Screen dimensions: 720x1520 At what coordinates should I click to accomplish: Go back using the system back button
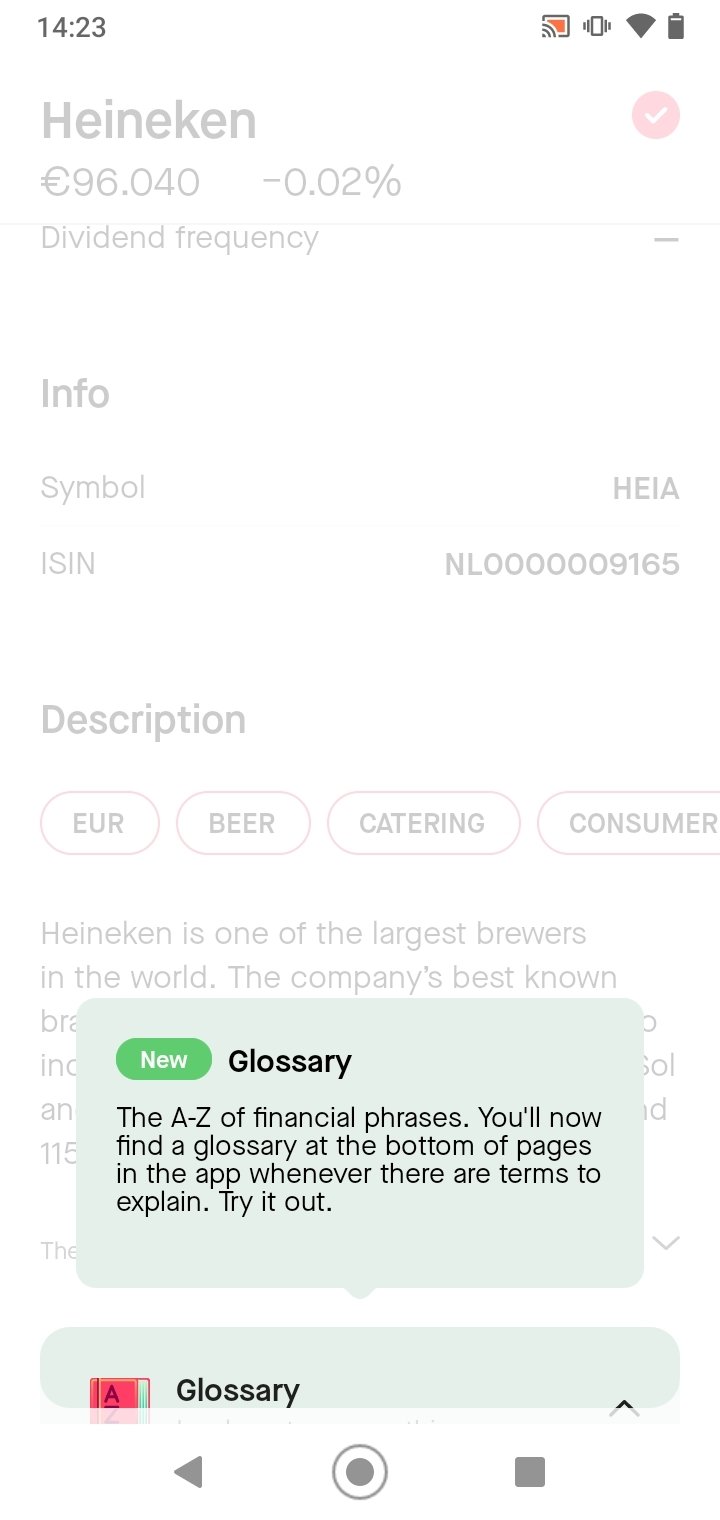tap(188, 1472)
